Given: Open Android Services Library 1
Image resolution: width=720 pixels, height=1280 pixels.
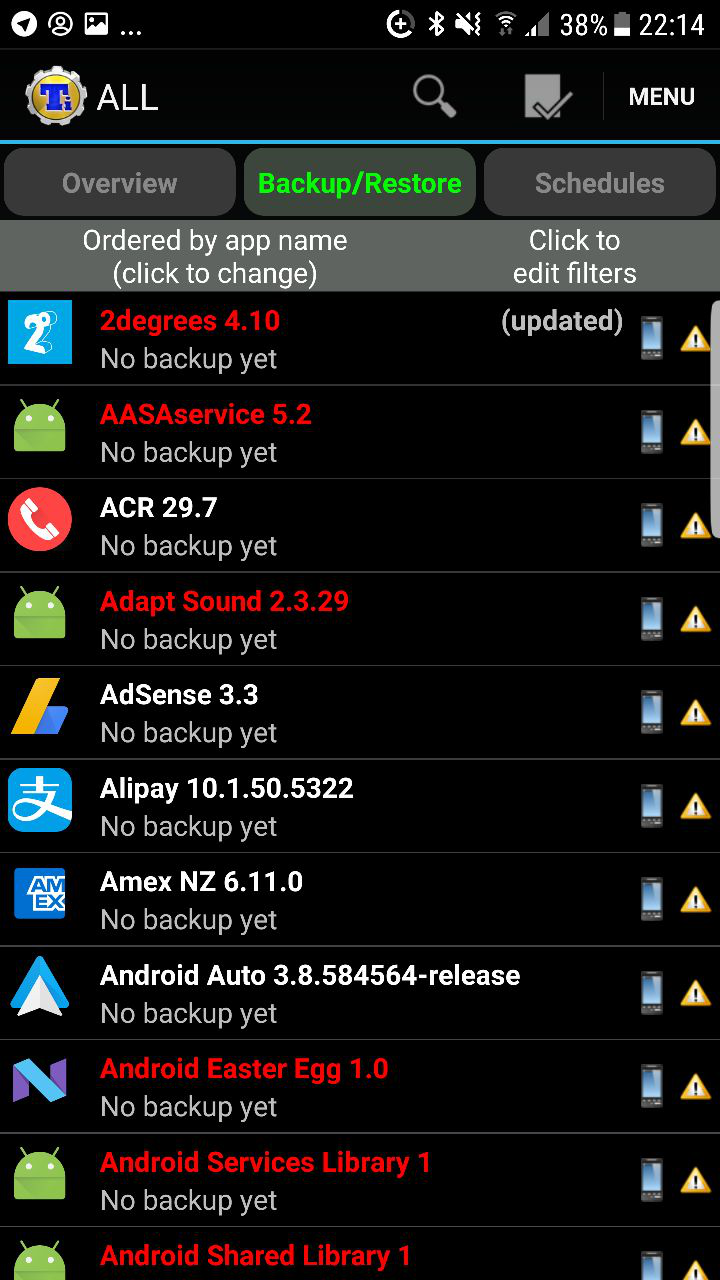Looking at the screenshot, I should [360, 1180].
